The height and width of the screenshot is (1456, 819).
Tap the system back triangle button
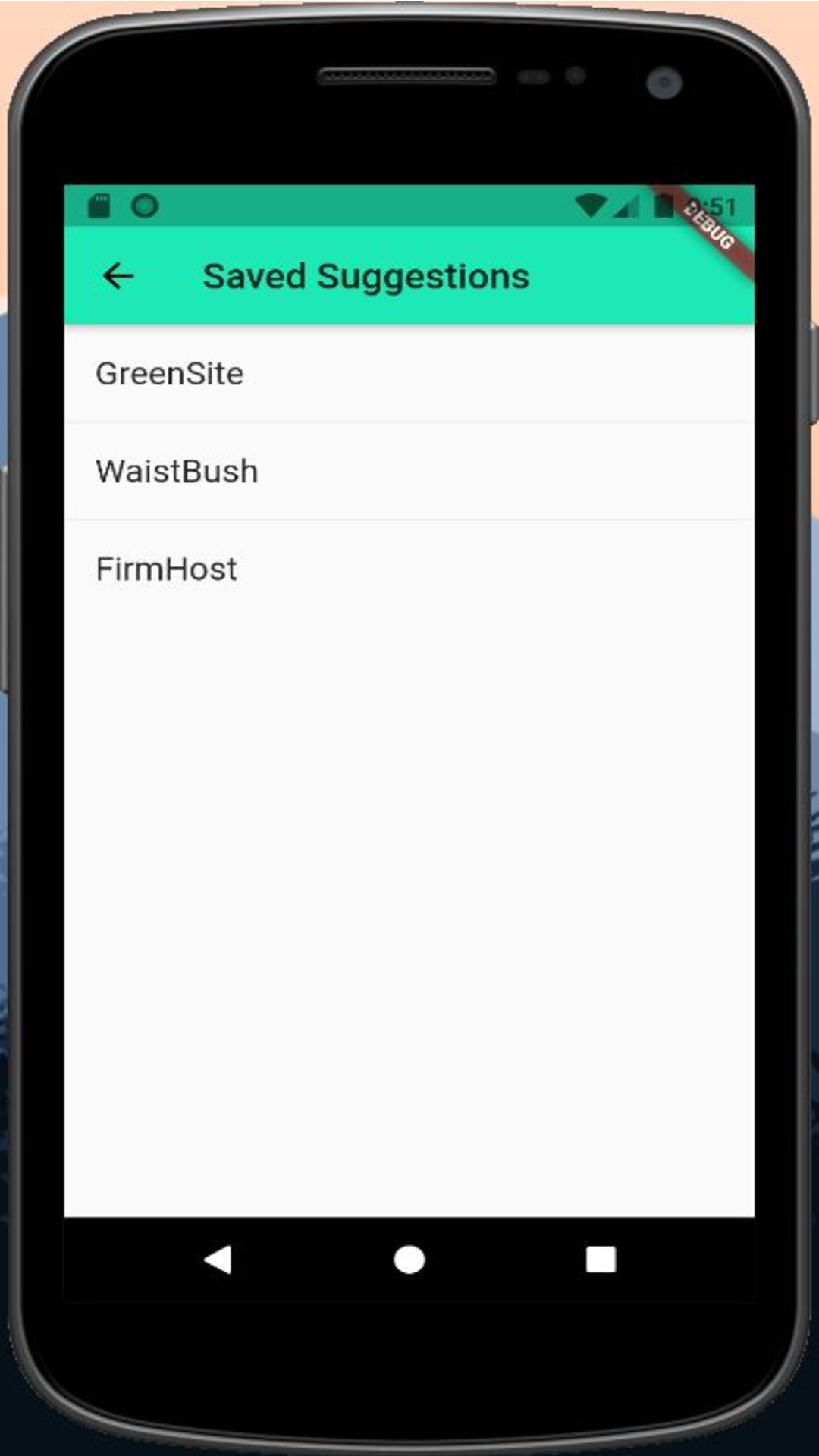pyautogui.click(x=218, y=1260)
